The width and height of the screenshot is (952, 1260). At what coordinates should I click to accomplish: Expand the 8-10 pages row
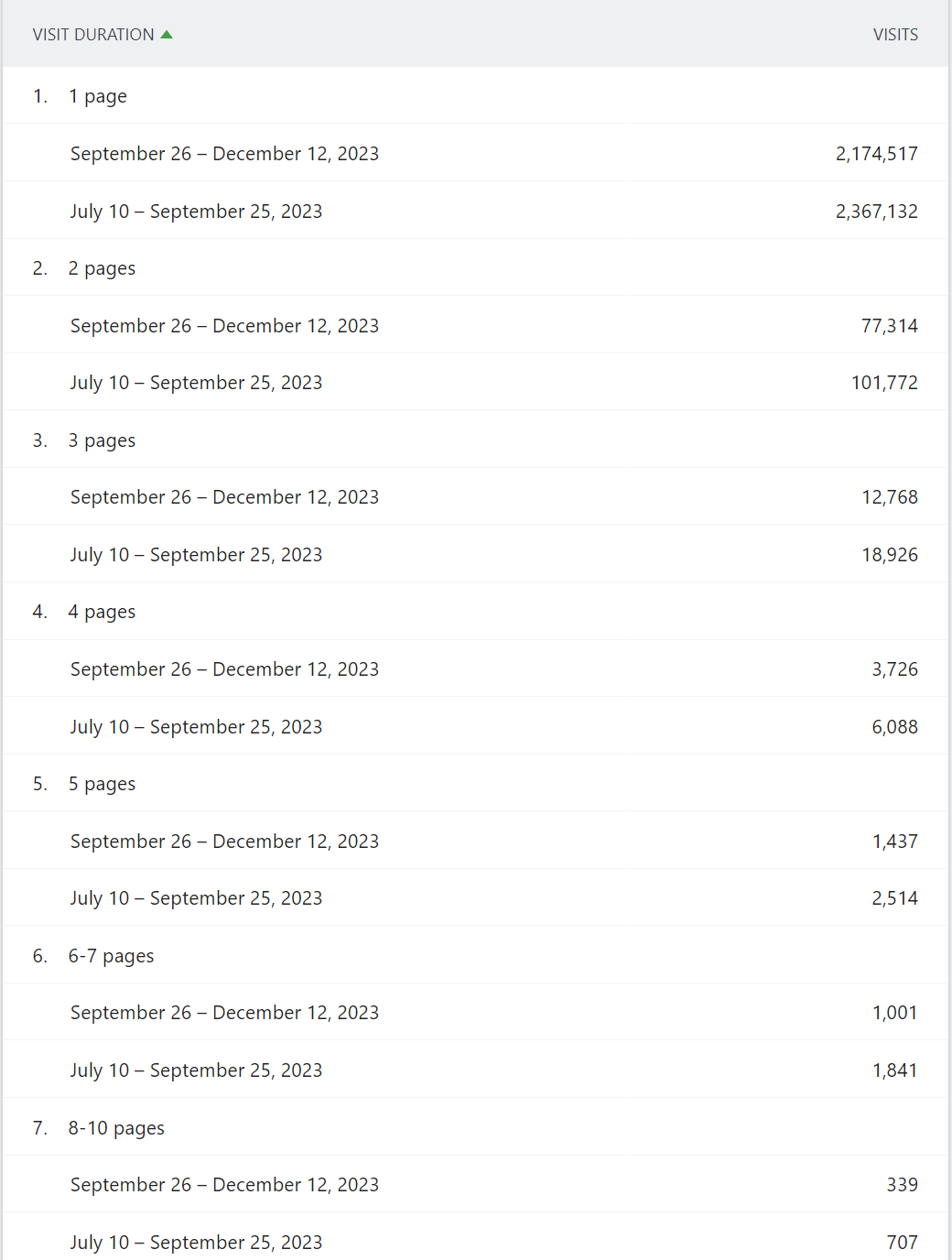tap(116, 1127)
